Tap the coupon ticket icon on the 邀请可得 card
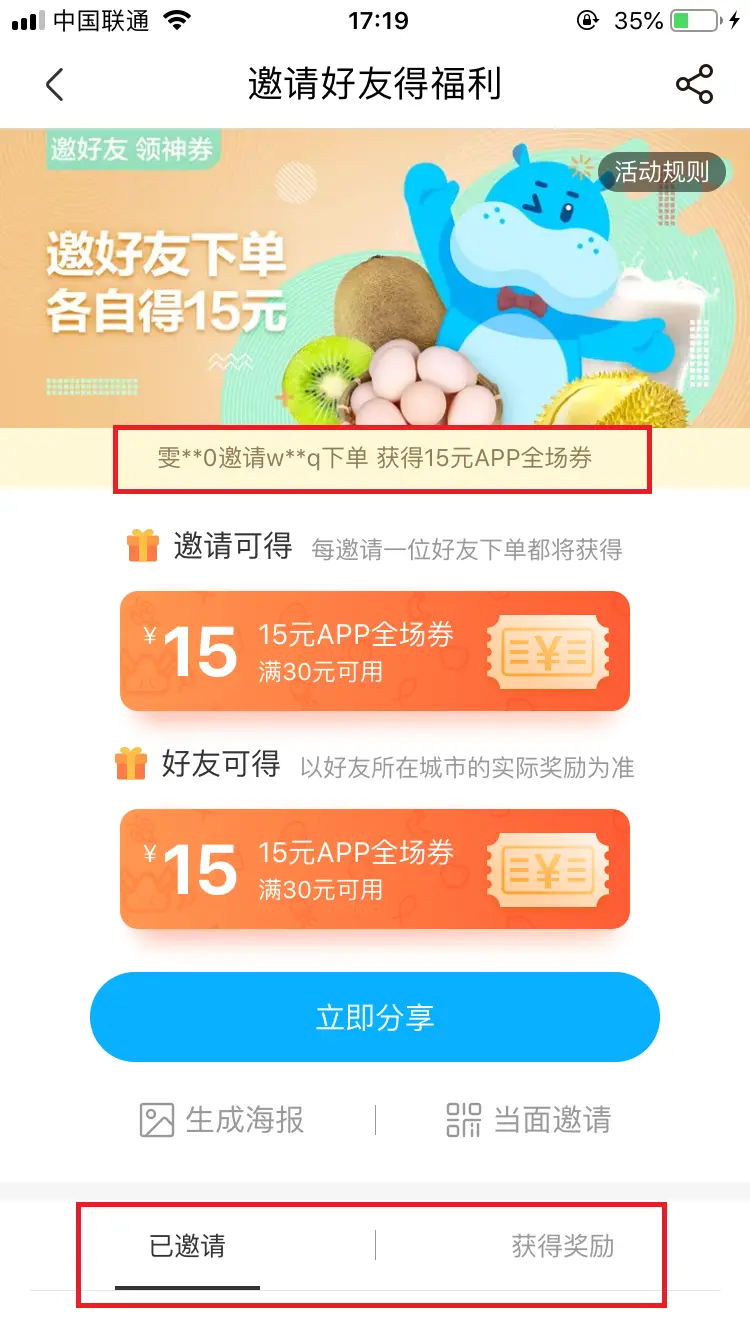 [x=547, y=651]
